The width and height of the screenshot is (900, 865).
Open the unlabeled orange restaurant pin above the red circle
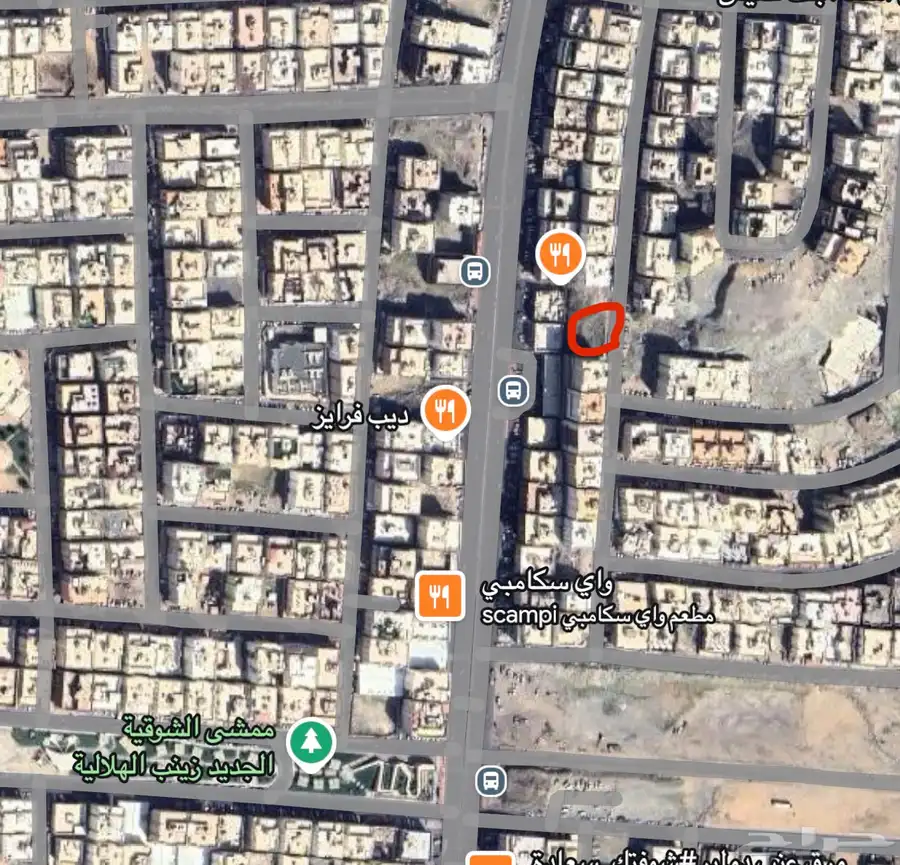pyautogui.click(x=561, y=254)
